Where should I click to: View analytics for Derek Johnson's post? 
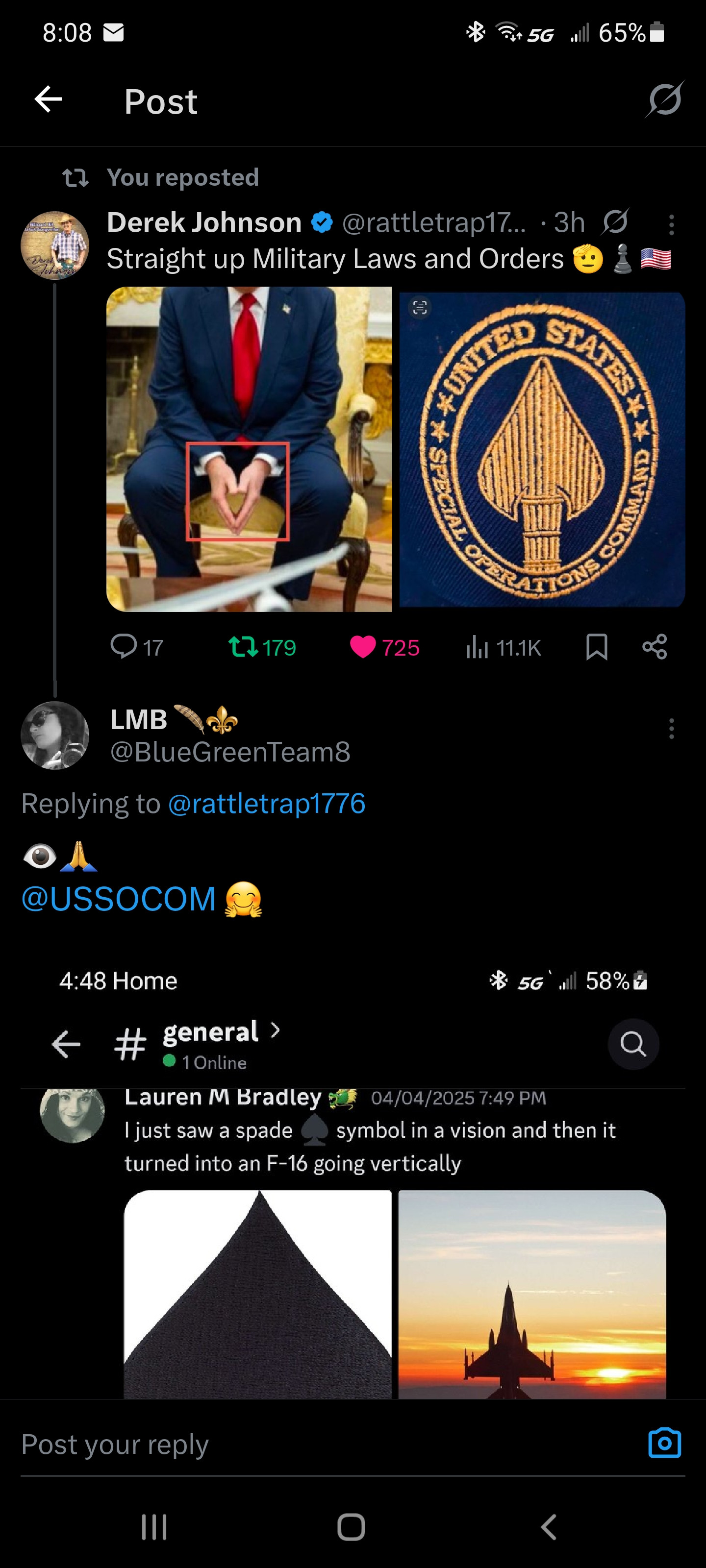[478, 646]
